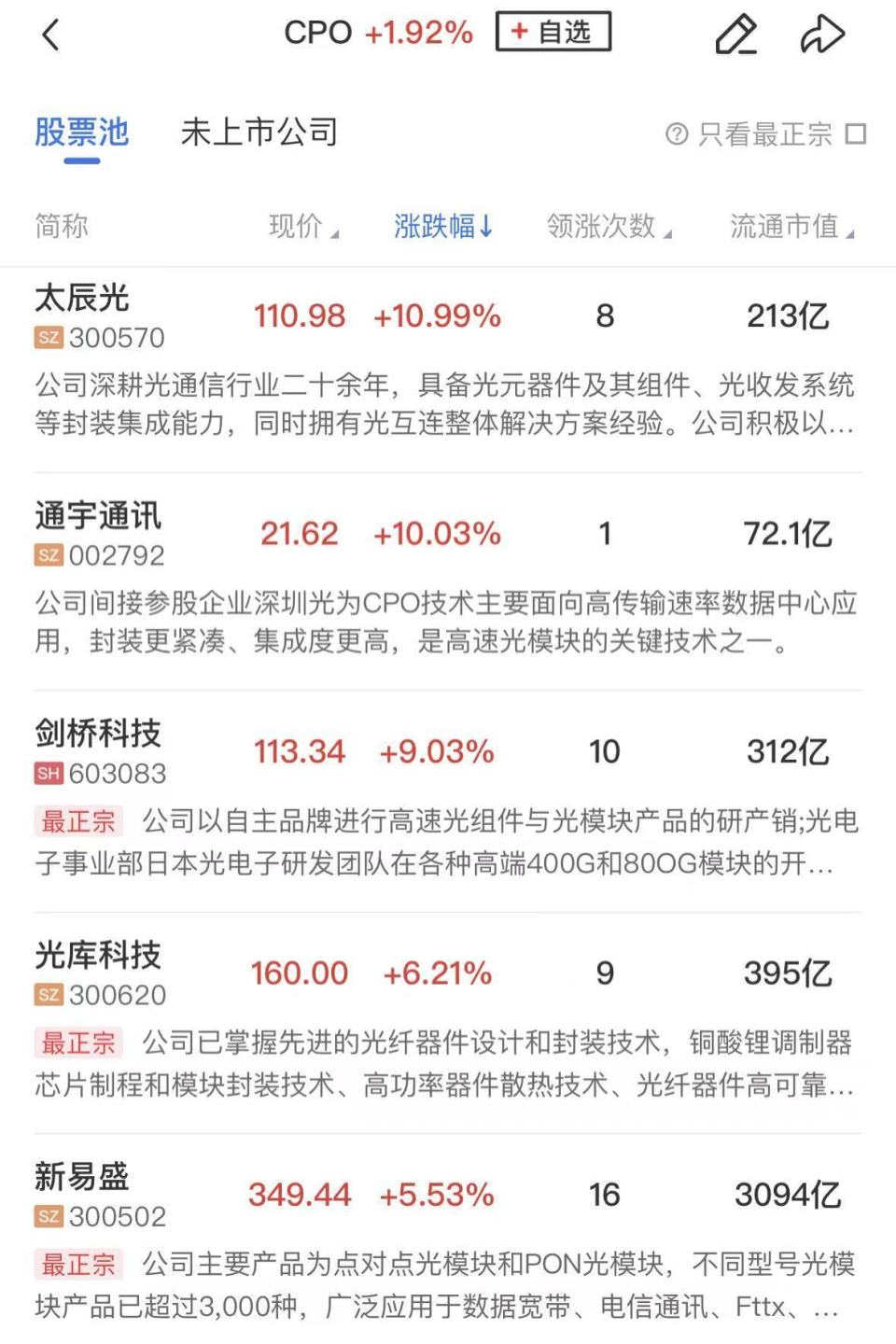Open help via the question mark icon
Image resolution: width=896 pixels, height=1344 pixels.
pyautogui.click(x=677, y=134)
